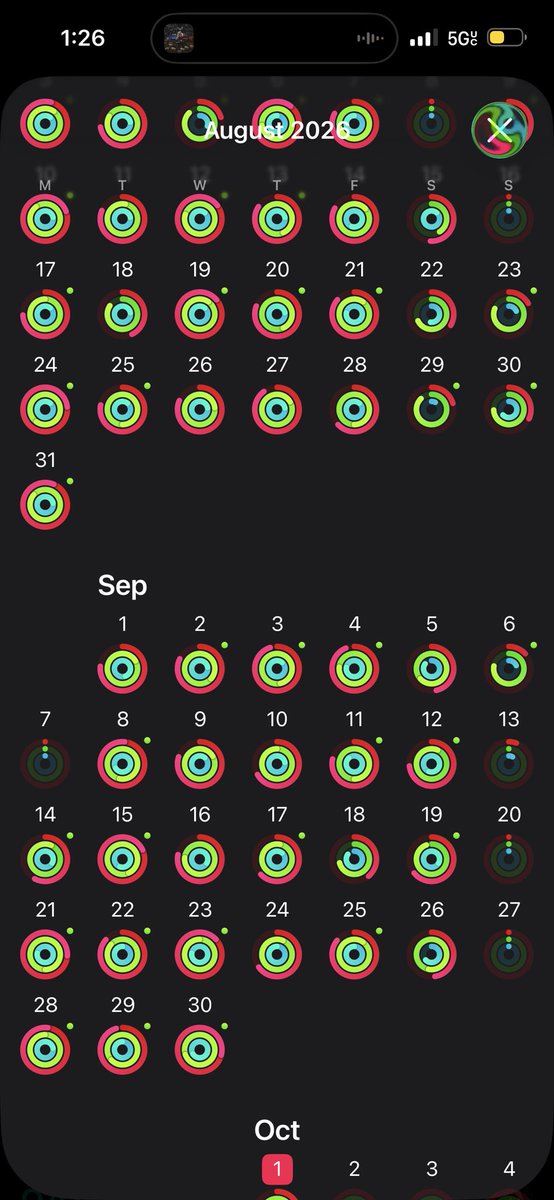The height and width of the screenshot is (1200, 554).
Task: View September 13 activity rings
Action: click(x=509, y=764)
